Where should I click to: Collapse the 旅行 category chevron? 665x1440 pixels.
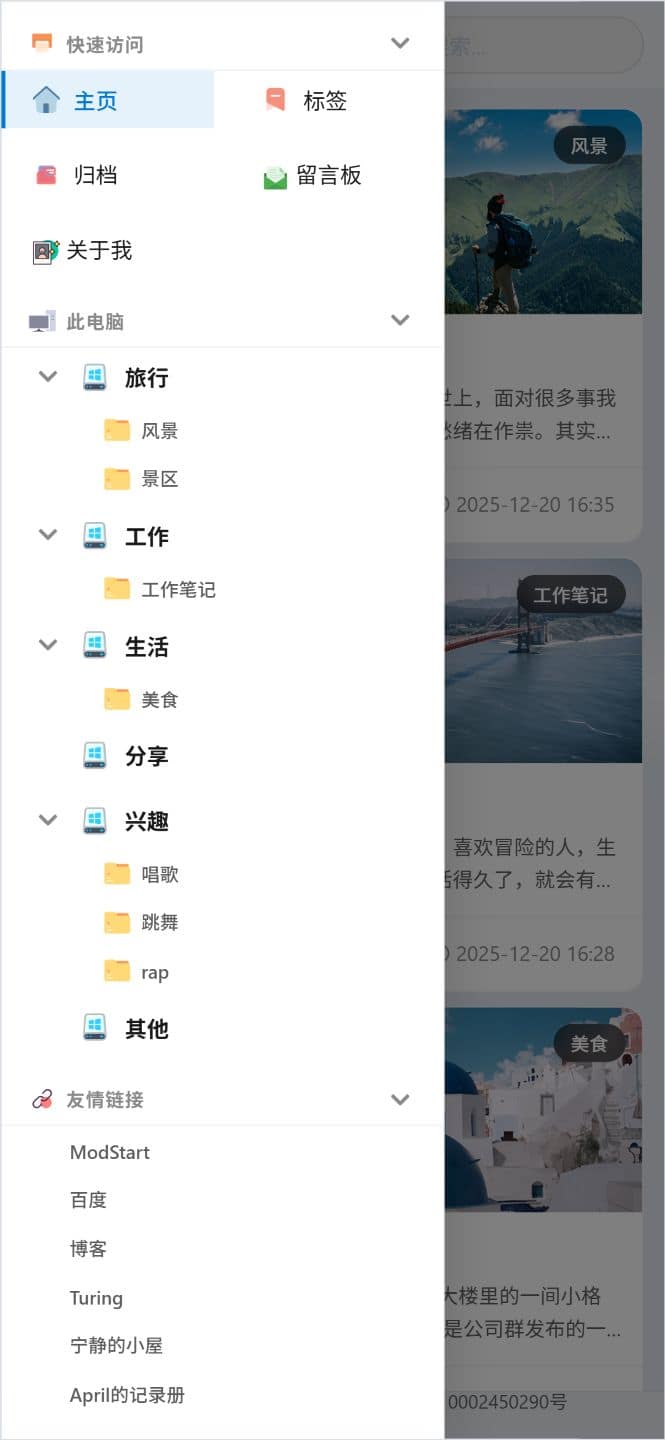coord(48,377)
